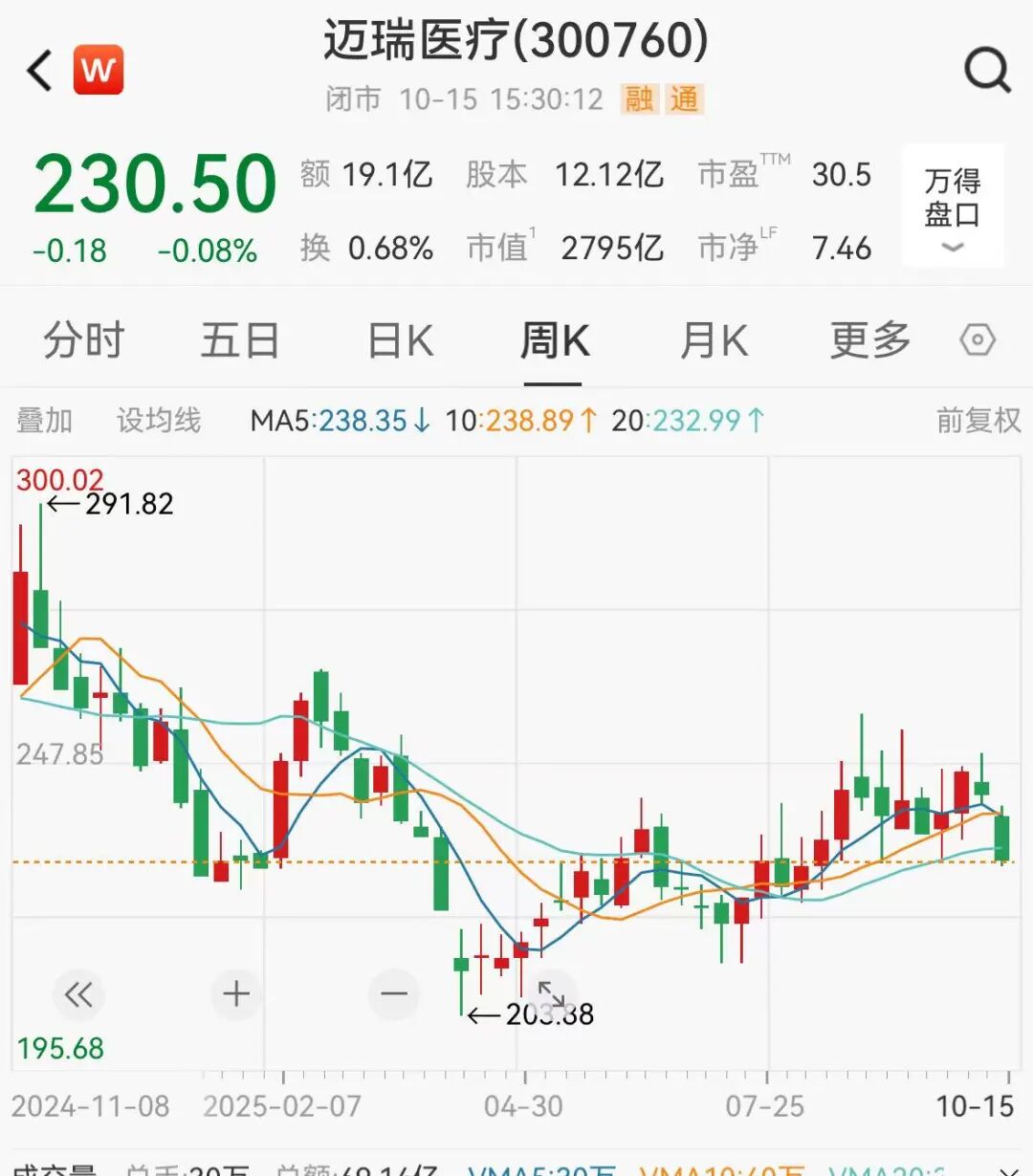Image resolution: width=1033 pixels, height=1176 pixels.
Task: Switch to the 五日 chart tab
Action: (240, 340)
